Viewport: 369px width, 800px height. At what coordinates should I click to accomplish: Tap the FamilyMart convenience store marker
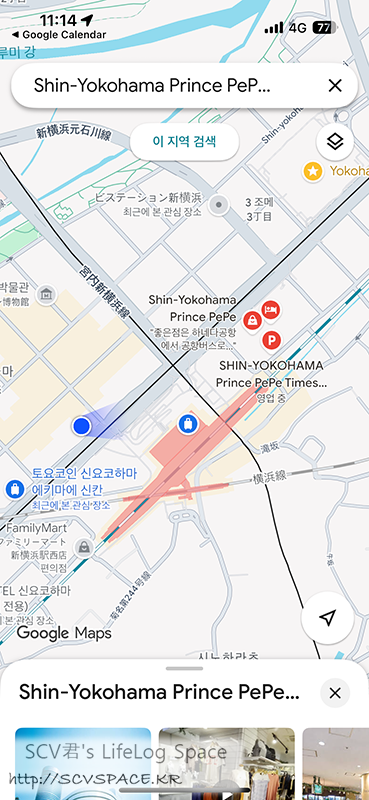pos(84,548)
